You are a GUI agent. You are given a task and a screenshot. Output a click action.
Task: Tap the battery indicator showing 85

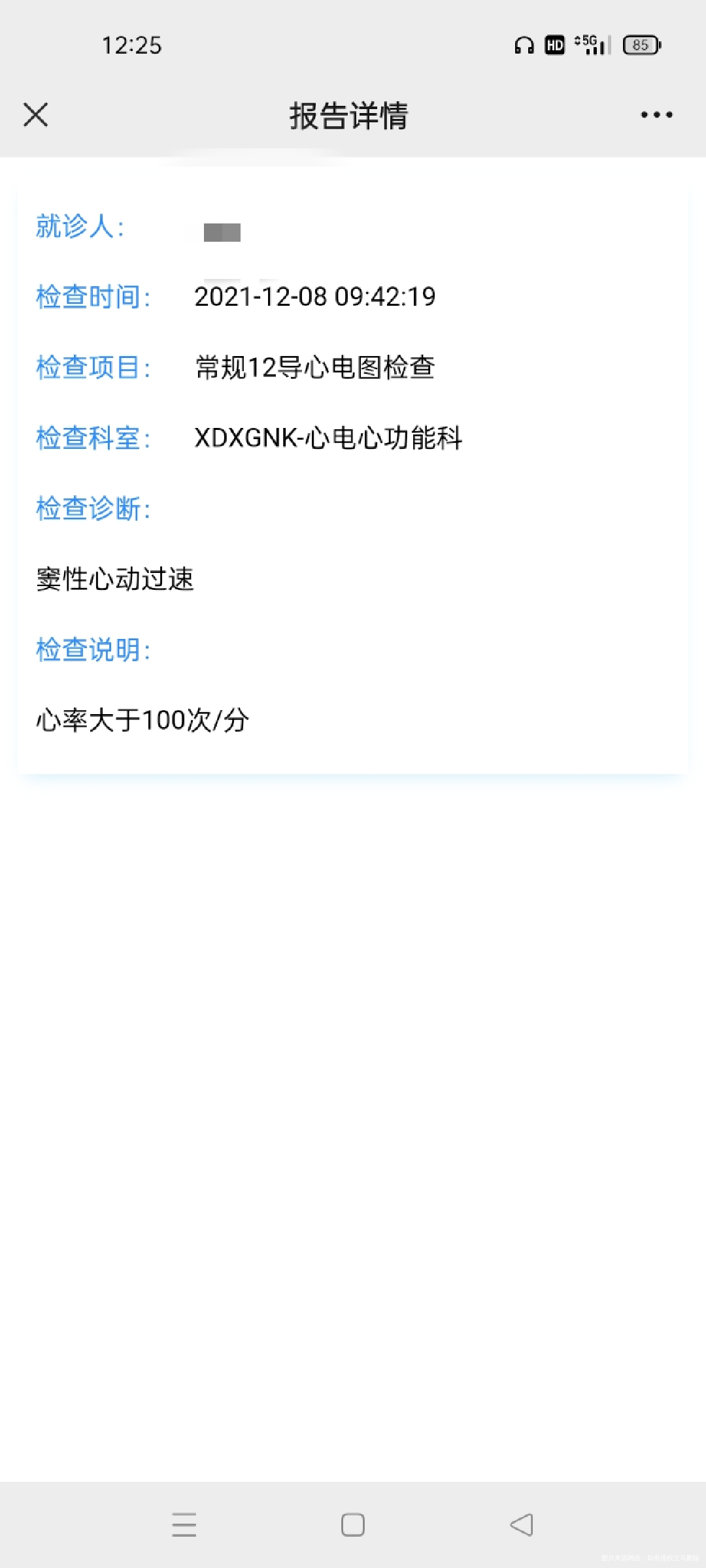coord(639,44)
